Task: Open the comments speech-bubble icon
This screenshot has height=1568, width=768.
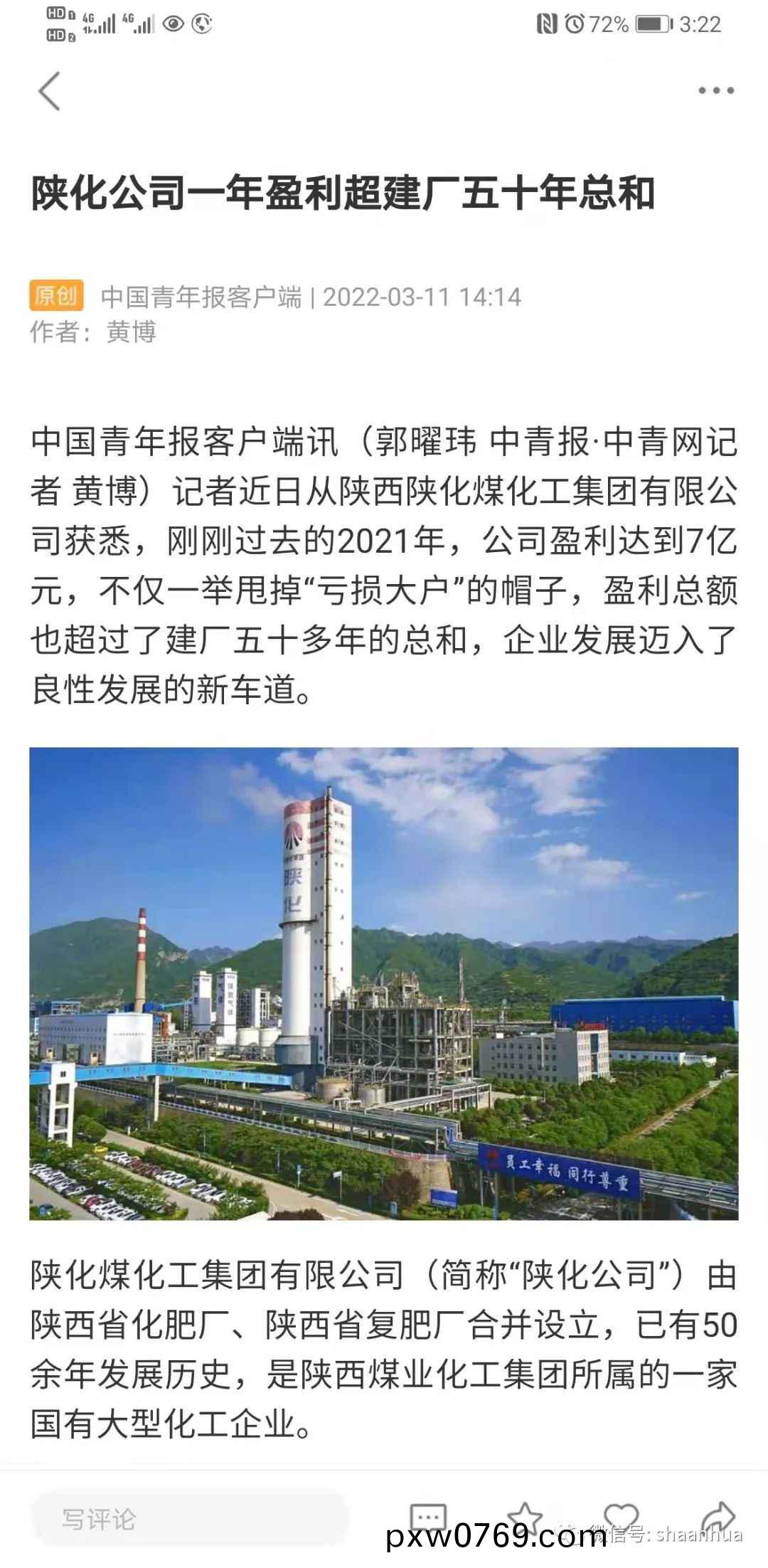Action: click(x=428, y=1515)
